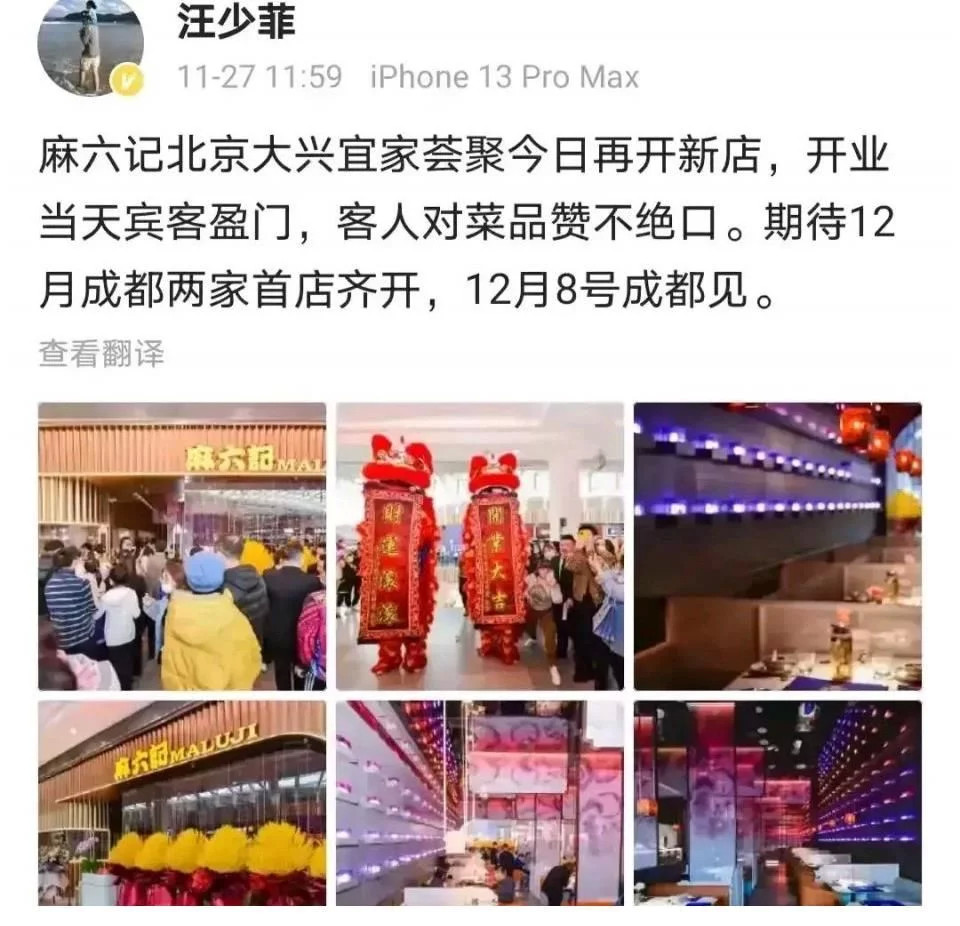The image size is (960, 926).
Task: Tap the username 汪少菲
Action: [237, 22]
